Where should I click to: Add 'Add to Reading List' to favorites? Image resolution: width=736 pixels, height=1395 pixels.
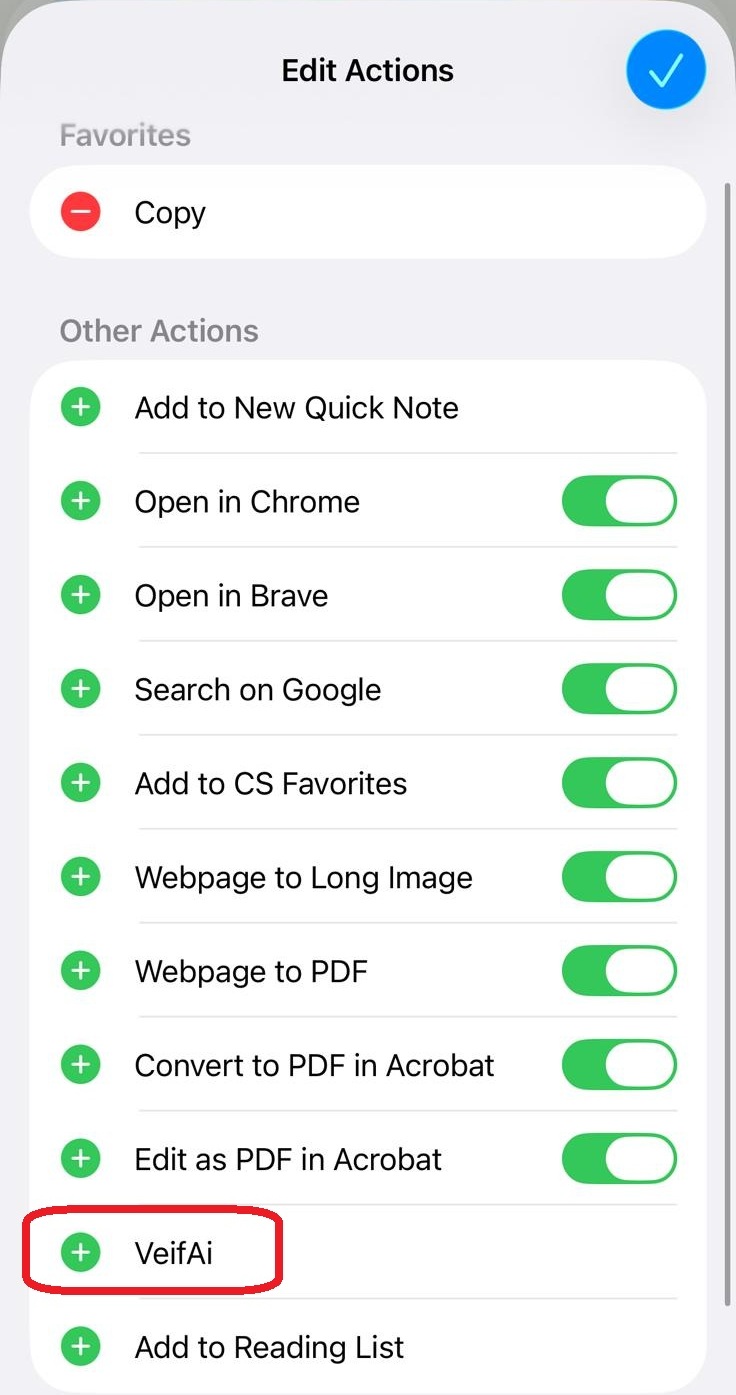80,1346
